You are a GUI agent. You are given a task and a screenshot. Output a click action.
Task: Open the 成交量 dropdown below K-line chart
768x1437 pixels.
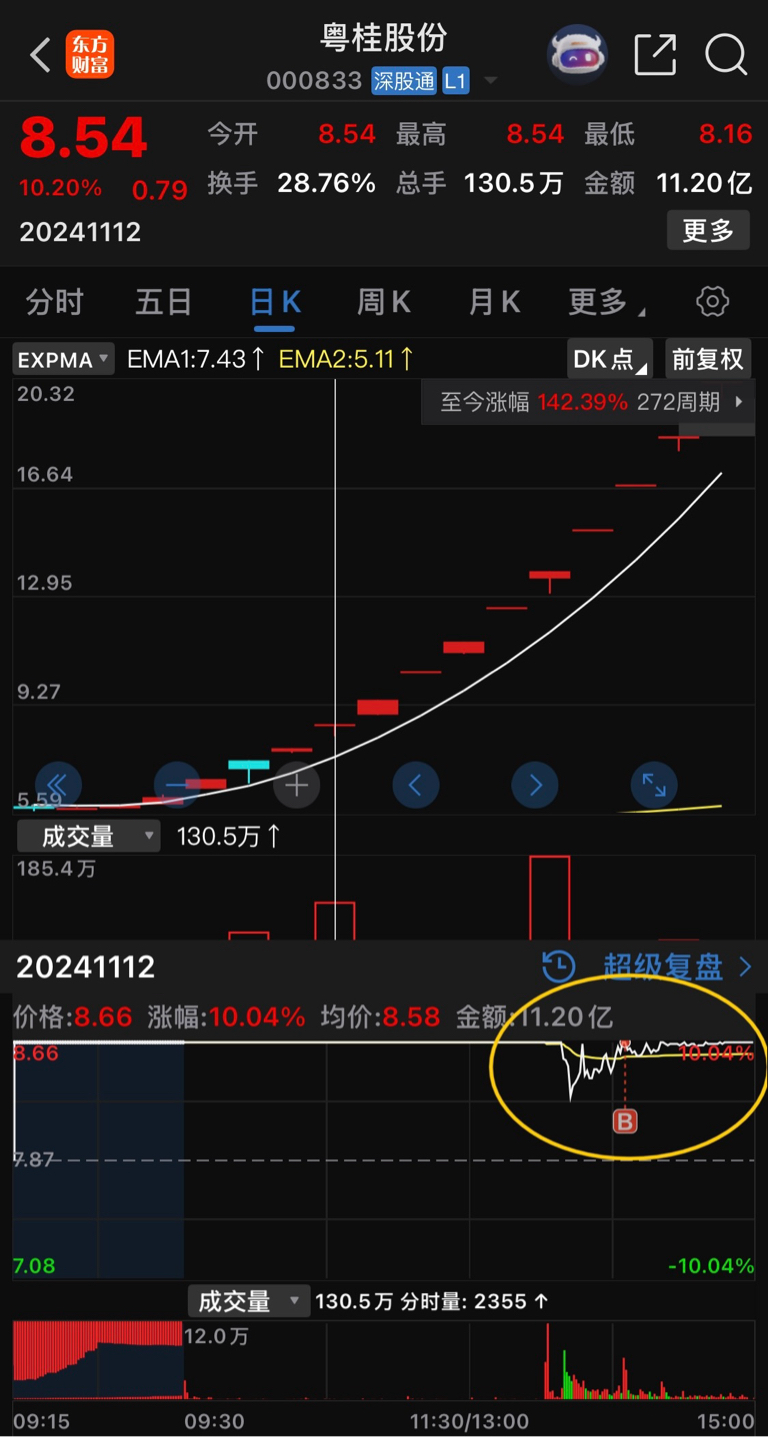pos(88,836)
